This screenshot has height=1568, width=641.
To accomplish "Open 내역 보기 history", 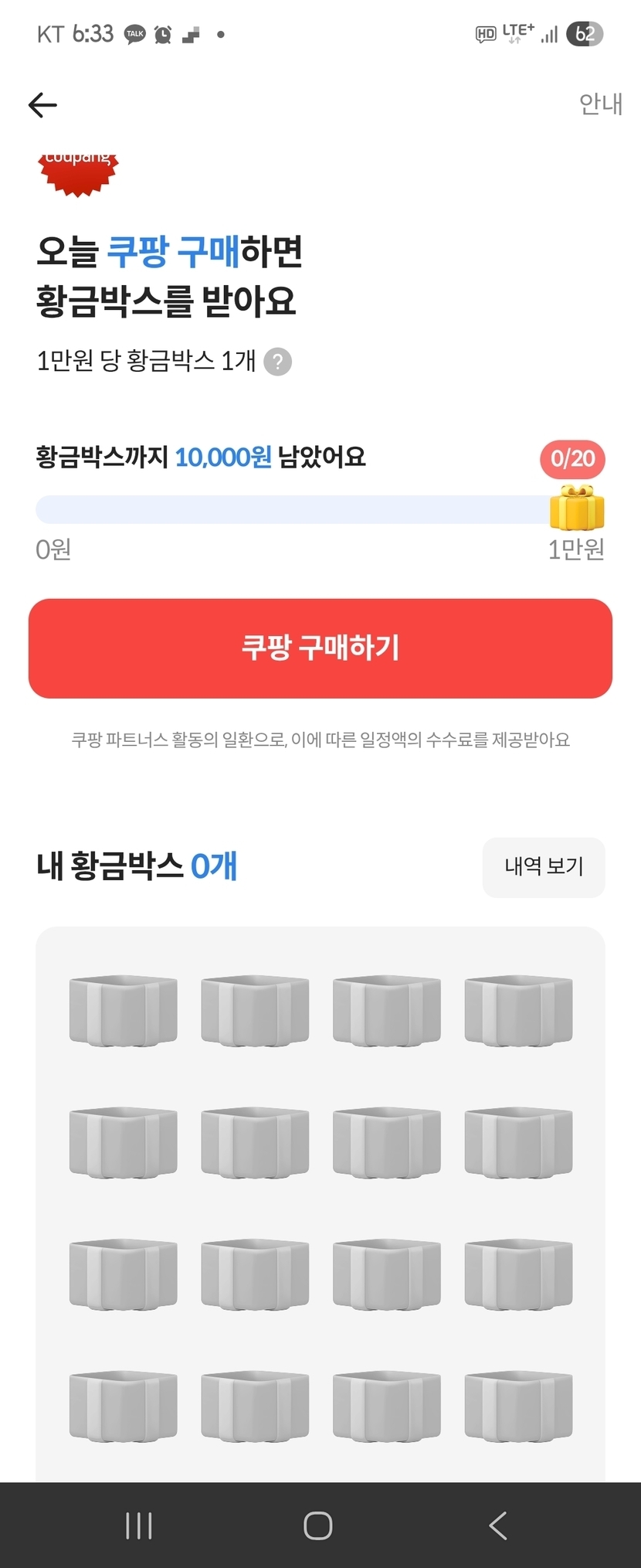I will point(544,867).
